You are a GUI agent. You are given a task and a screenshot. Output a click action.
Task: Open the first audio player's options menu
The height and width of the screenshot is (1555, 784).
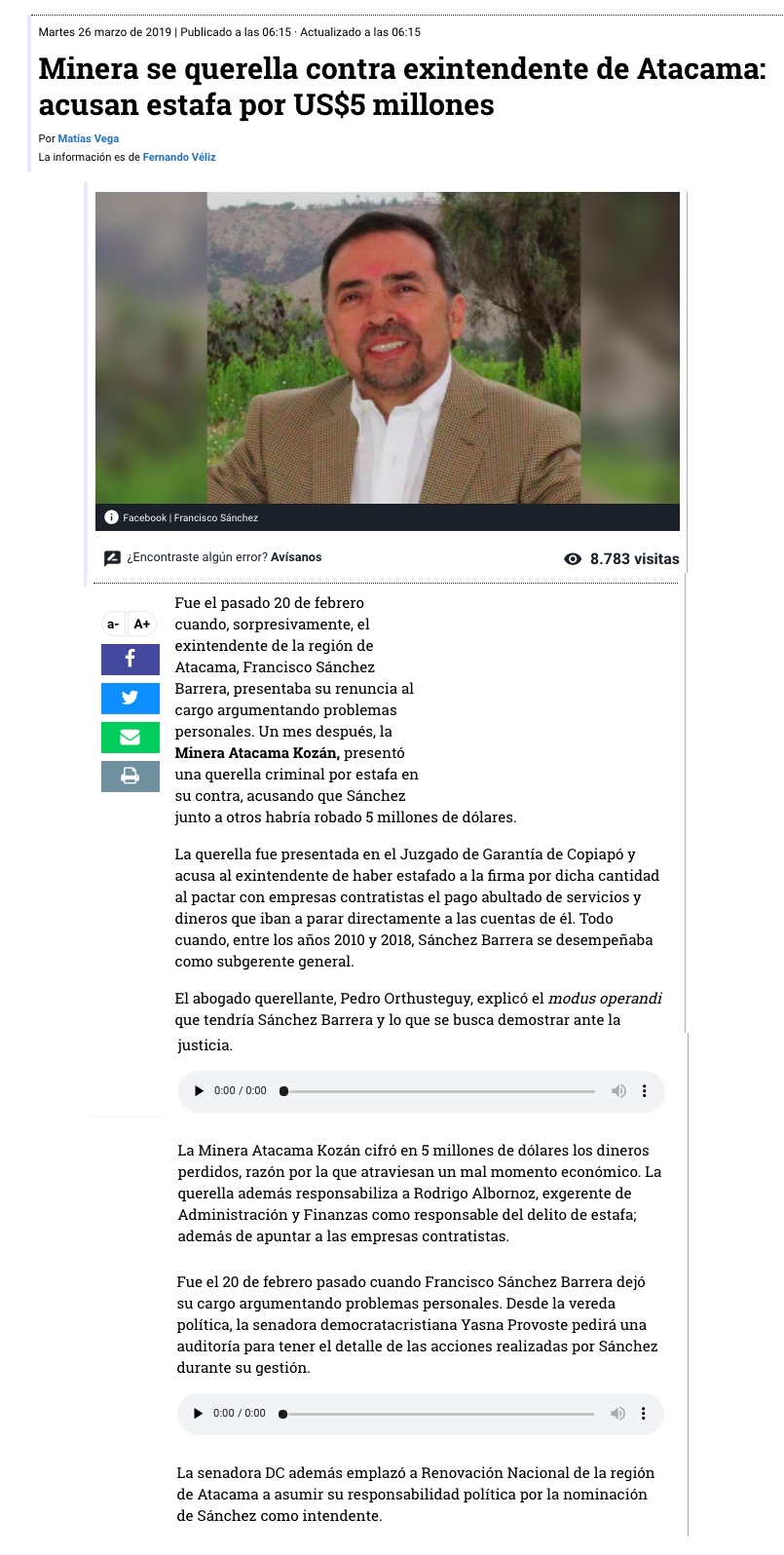point(645,1091)
